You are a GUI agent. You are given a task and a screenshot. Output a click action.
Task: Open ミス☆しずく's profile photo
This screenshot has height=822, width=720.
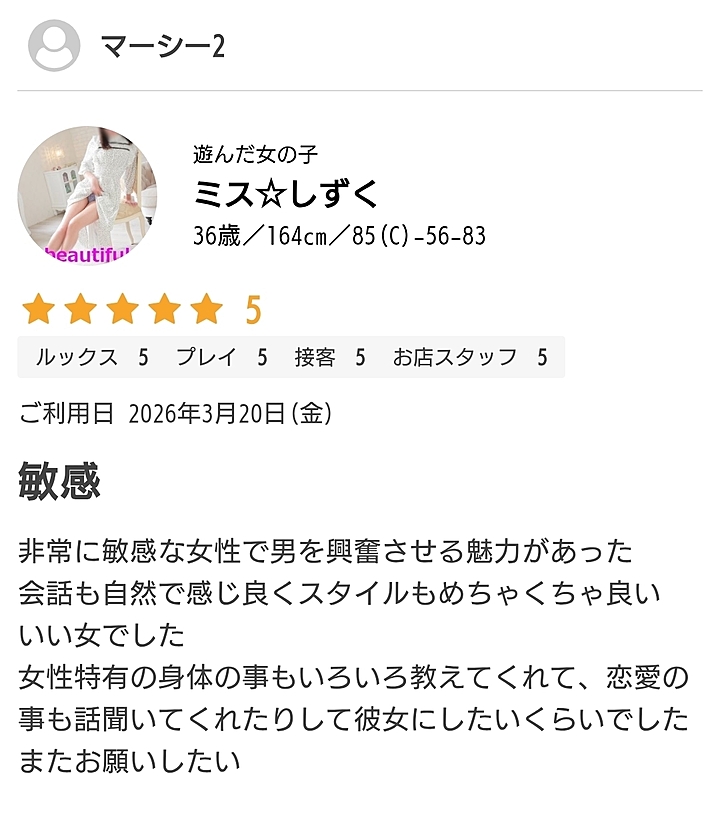tap(87, 196)
